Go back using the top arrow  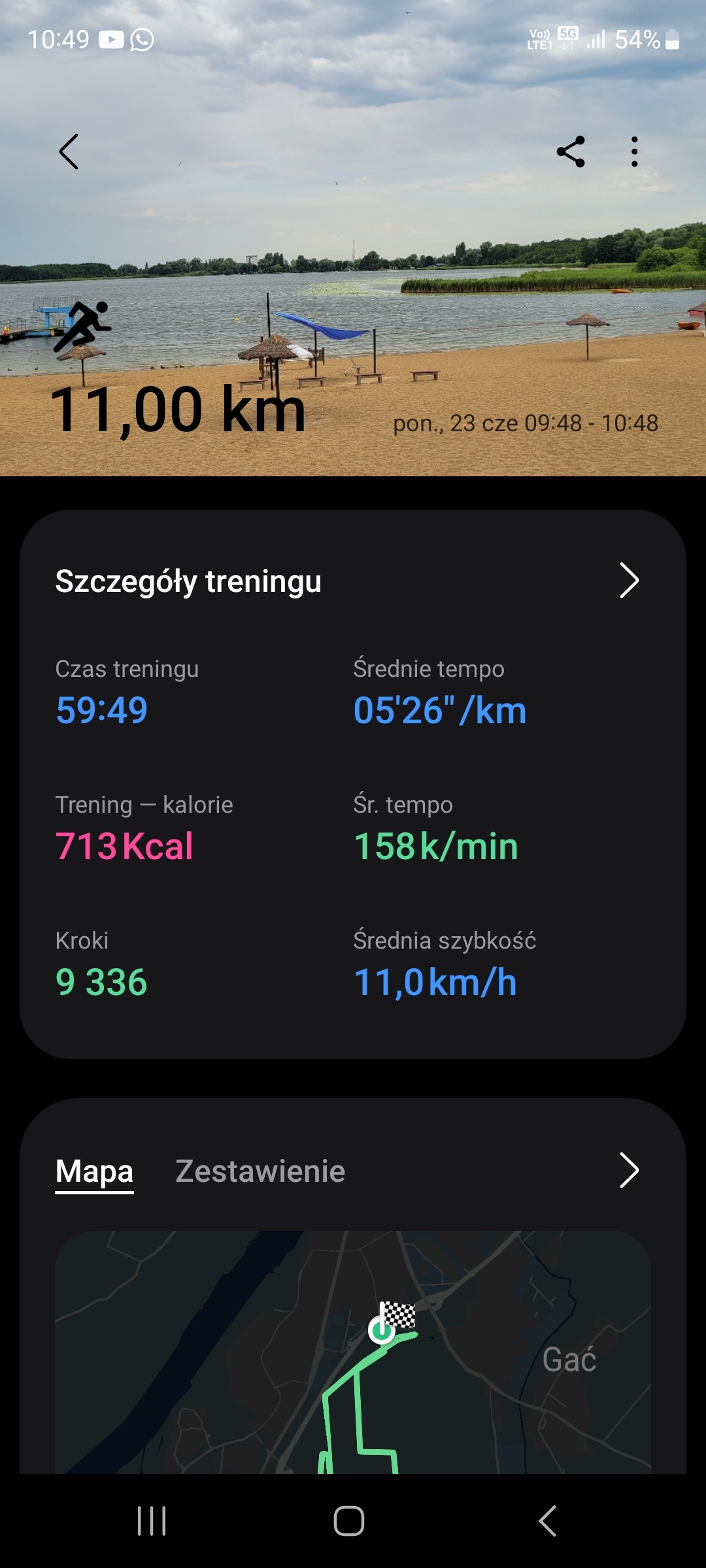tap(69, 152)
